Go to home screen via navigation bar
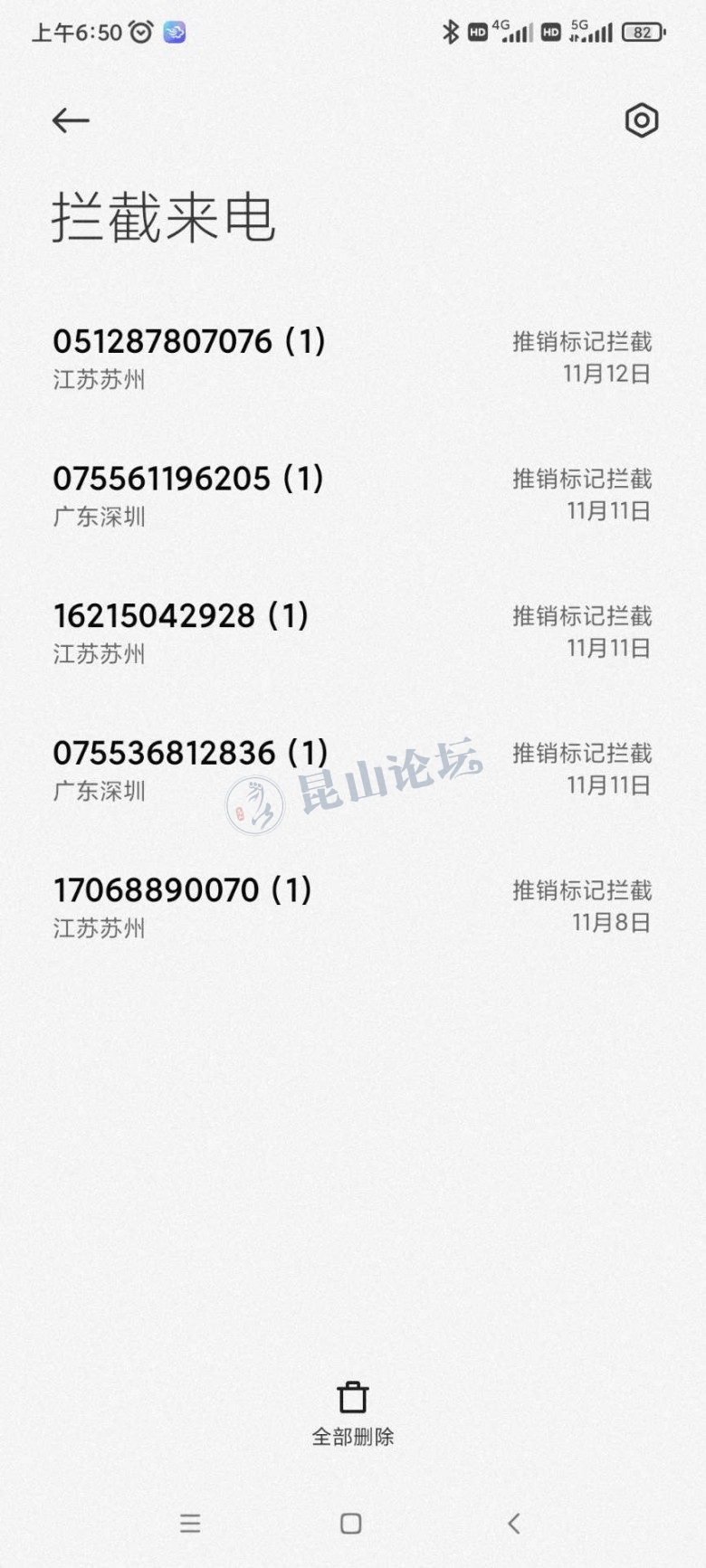Image resolution: width=706 pixels, height=1568 pixels. click(x=351, y=1524)
